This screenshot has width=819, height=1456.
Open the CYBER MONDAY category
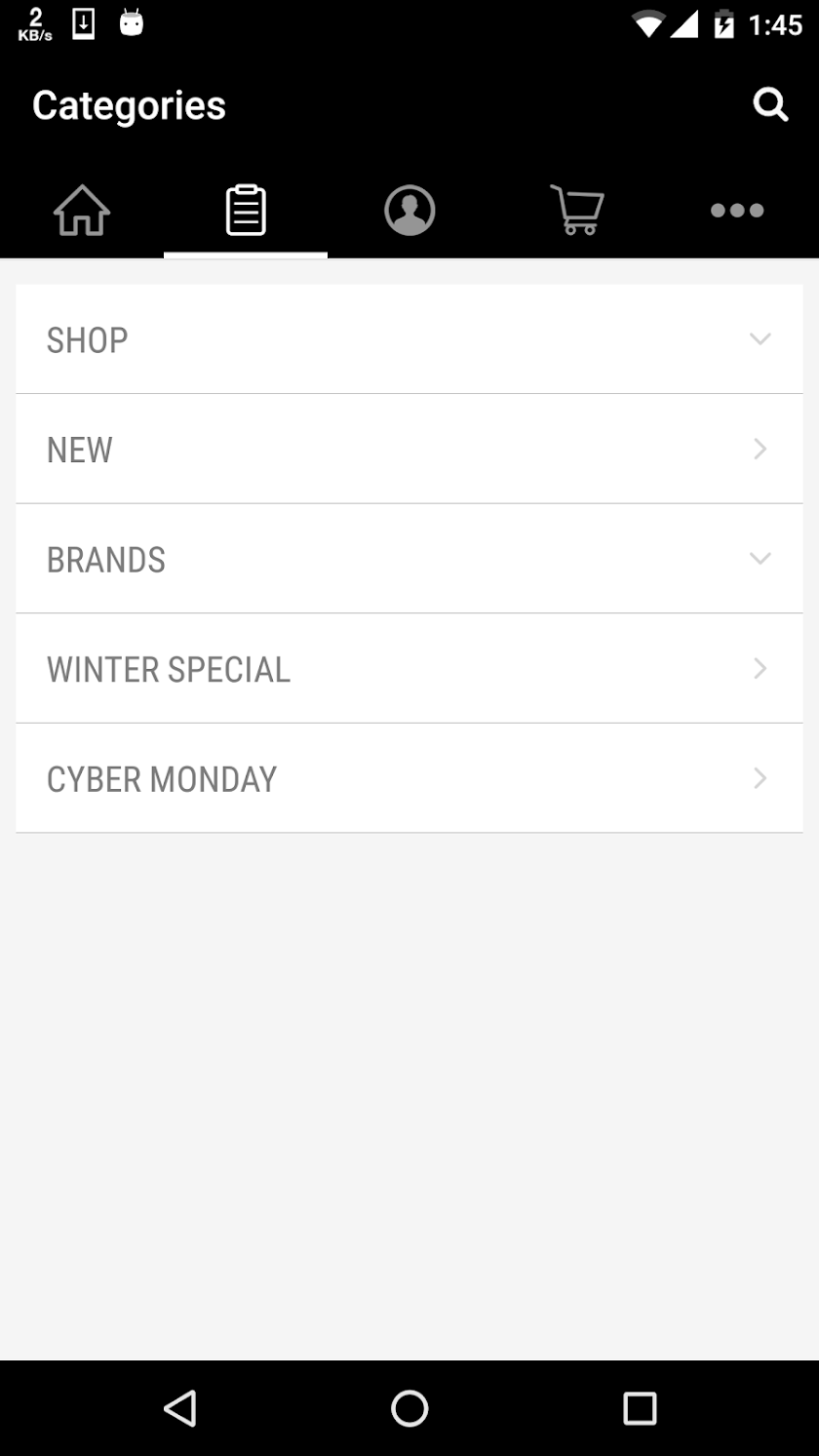[409, 778]
